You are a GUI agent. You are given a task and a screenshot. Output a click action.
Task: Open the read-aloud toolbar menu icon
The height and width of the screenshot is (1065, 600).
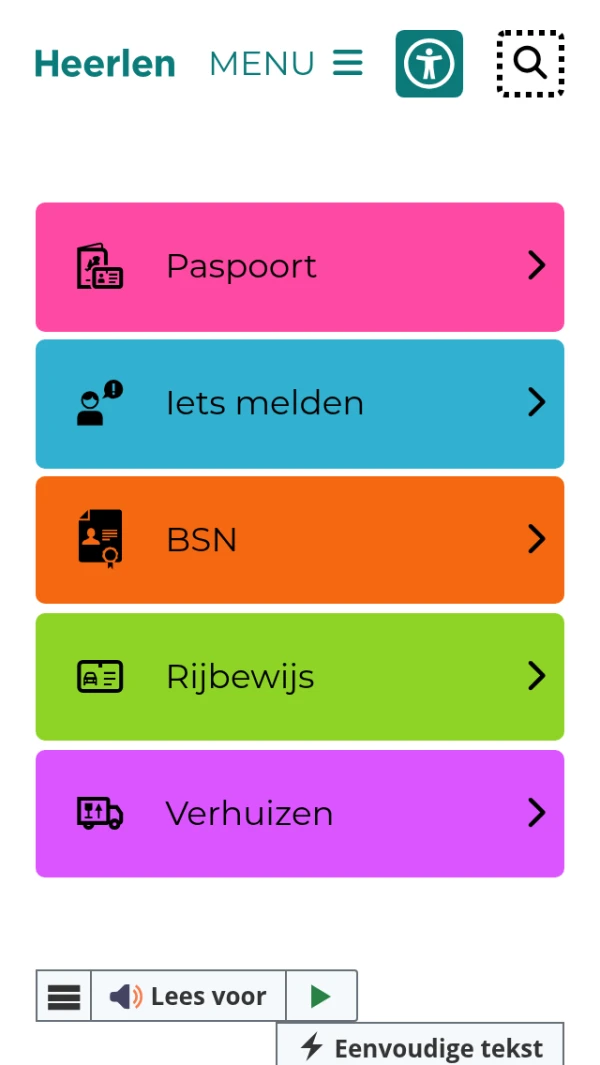64,996
